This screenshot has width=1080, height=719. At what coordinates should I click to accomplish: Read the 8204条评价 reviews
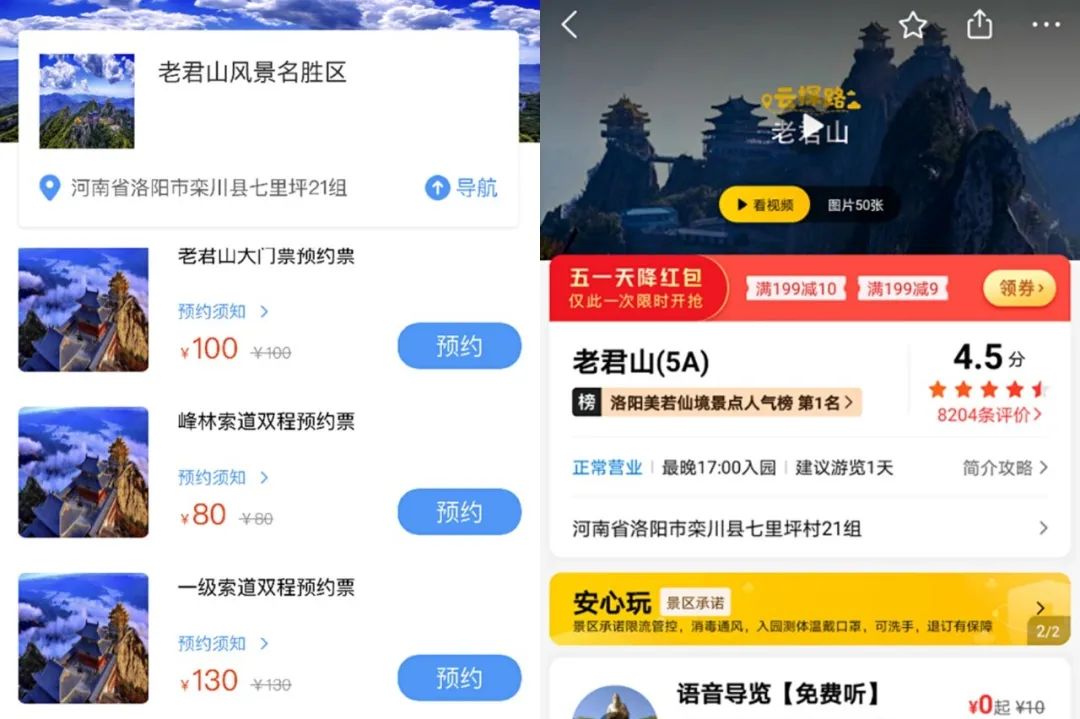click(988, 415)
